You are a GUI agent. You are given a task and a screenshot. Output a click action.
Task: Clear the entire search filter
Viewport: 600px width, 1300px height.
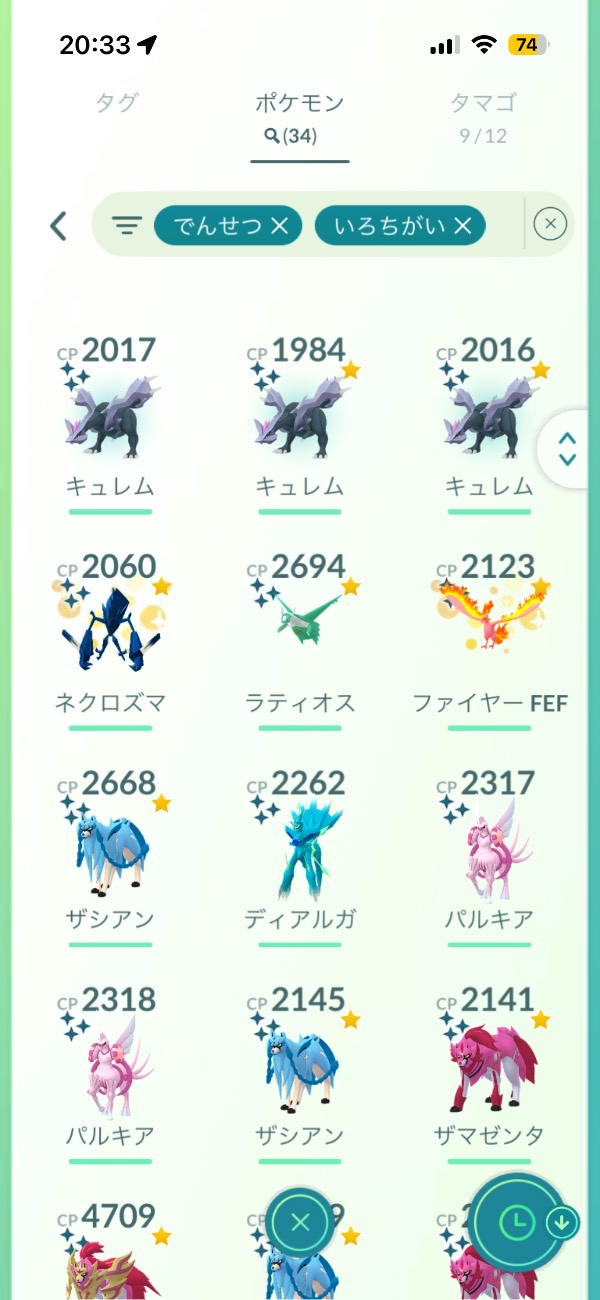click(550, 225)
